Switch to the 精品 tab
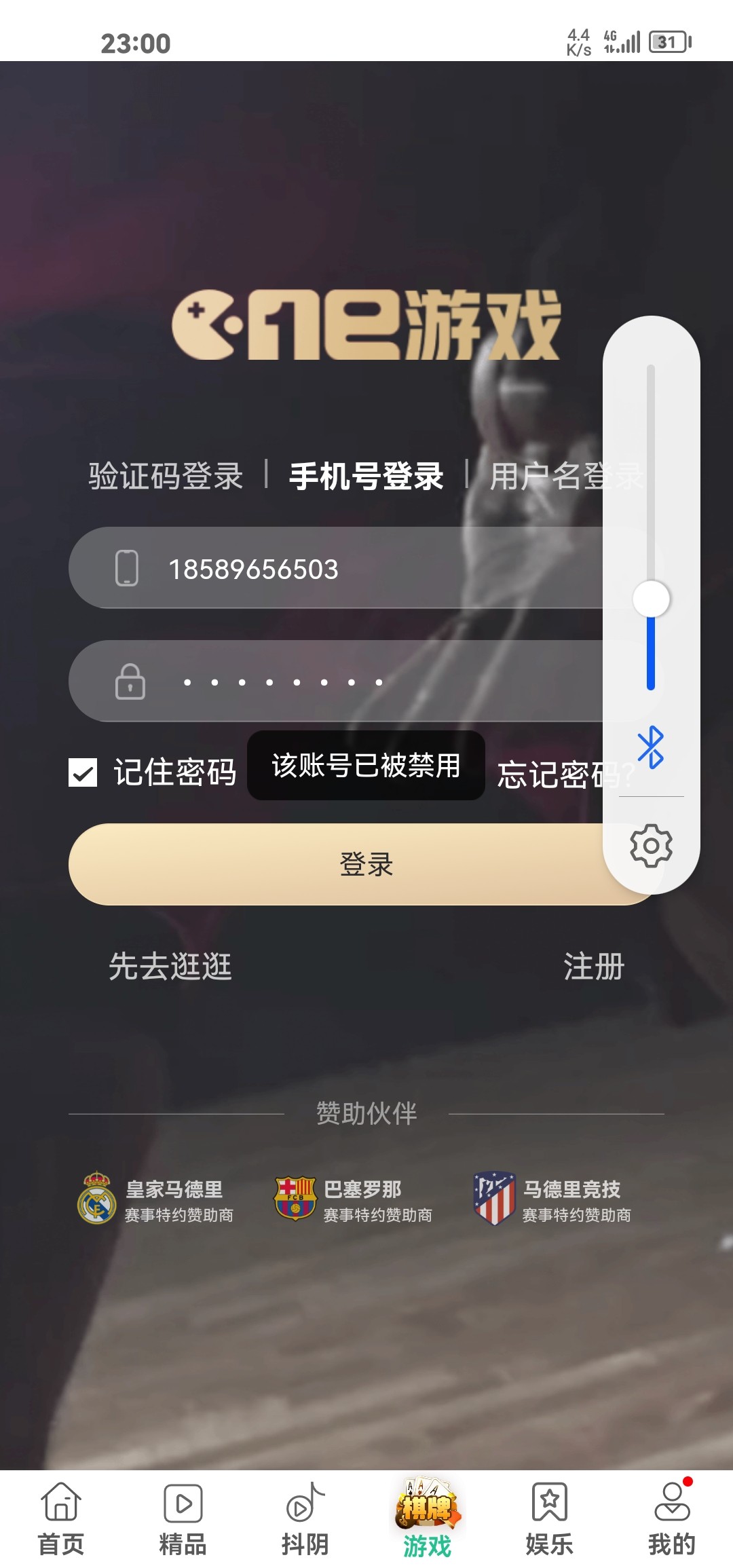The width and height of the screenshot is (733, 1568). 183,1519
